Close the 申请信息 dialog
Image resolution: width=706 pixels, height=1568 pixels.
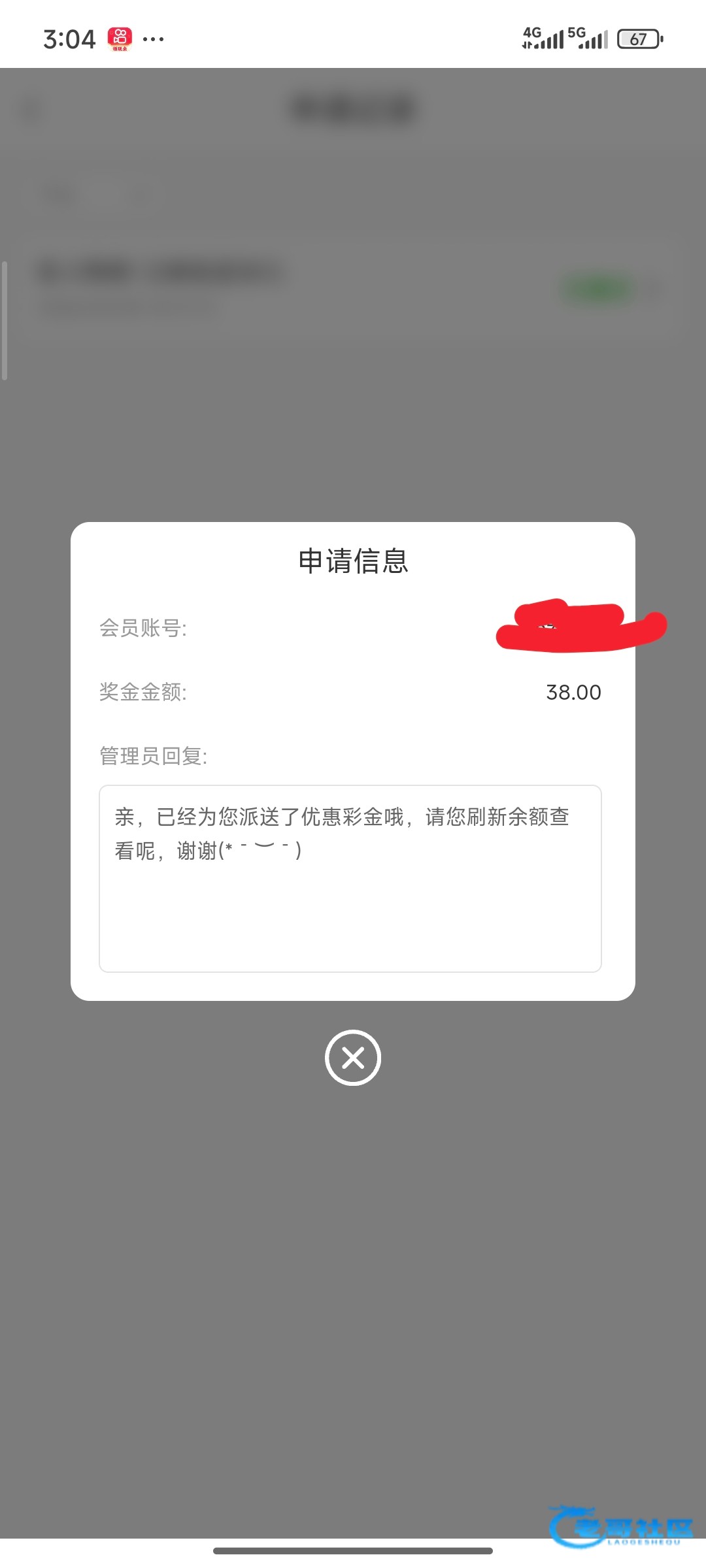click(353, 1058)
